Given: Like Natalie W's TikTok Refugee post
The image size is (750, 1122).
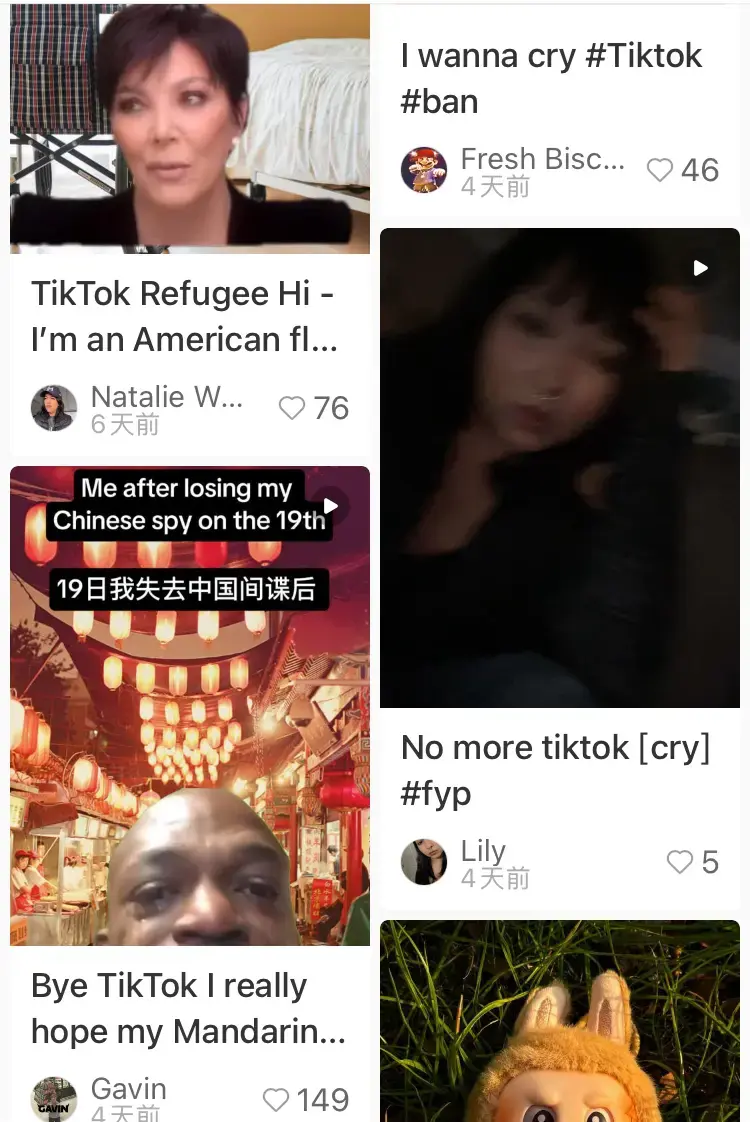Looking at the screenshot, I should pos(291,407).
